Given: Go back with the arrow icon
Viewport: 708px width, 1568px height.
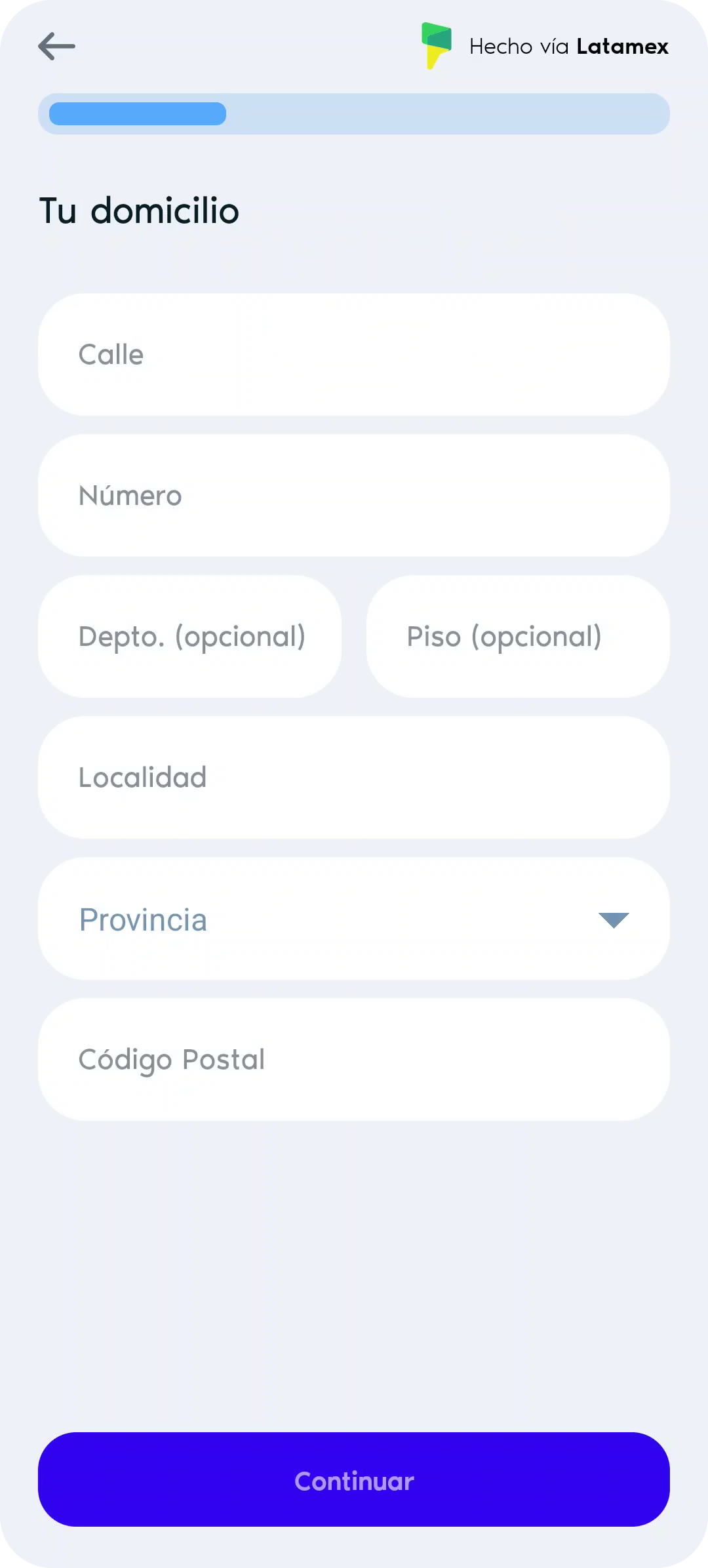Looking at the screenshot, I should click(56, 47).
